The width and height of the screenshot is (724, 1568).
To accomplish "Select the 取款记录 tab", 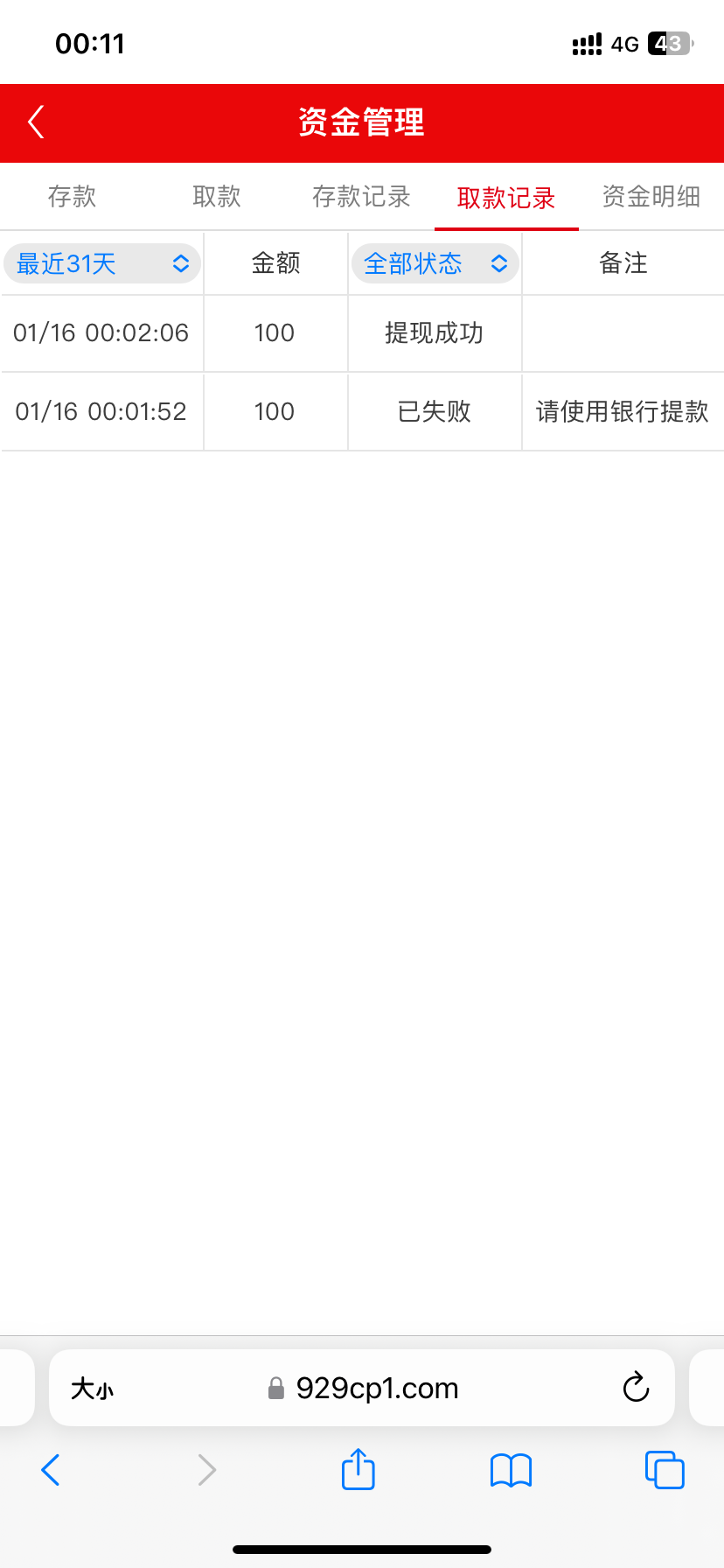I will click(506, 199).
